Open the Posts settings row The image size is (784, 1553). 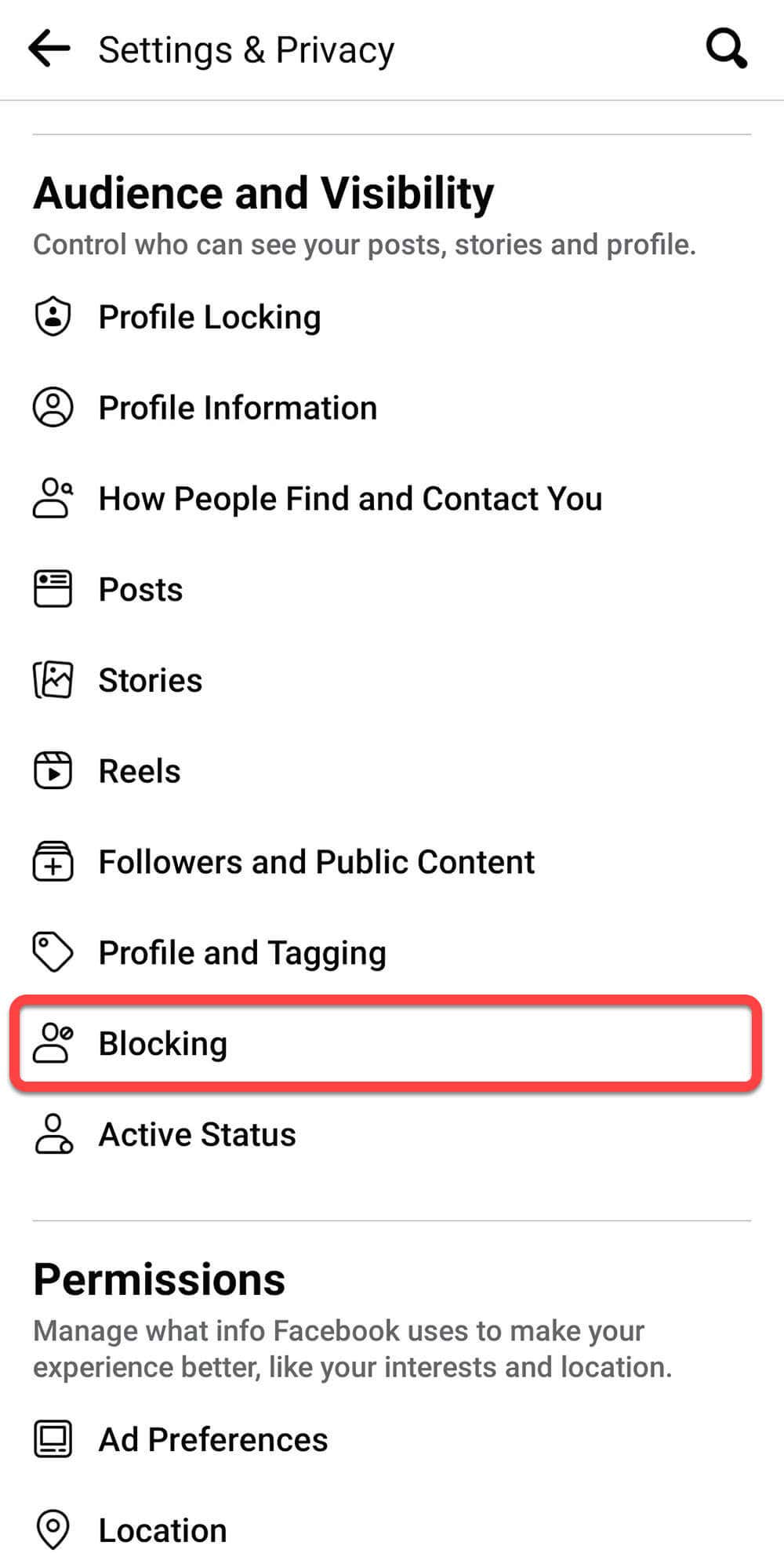click(x=392, y=590)
